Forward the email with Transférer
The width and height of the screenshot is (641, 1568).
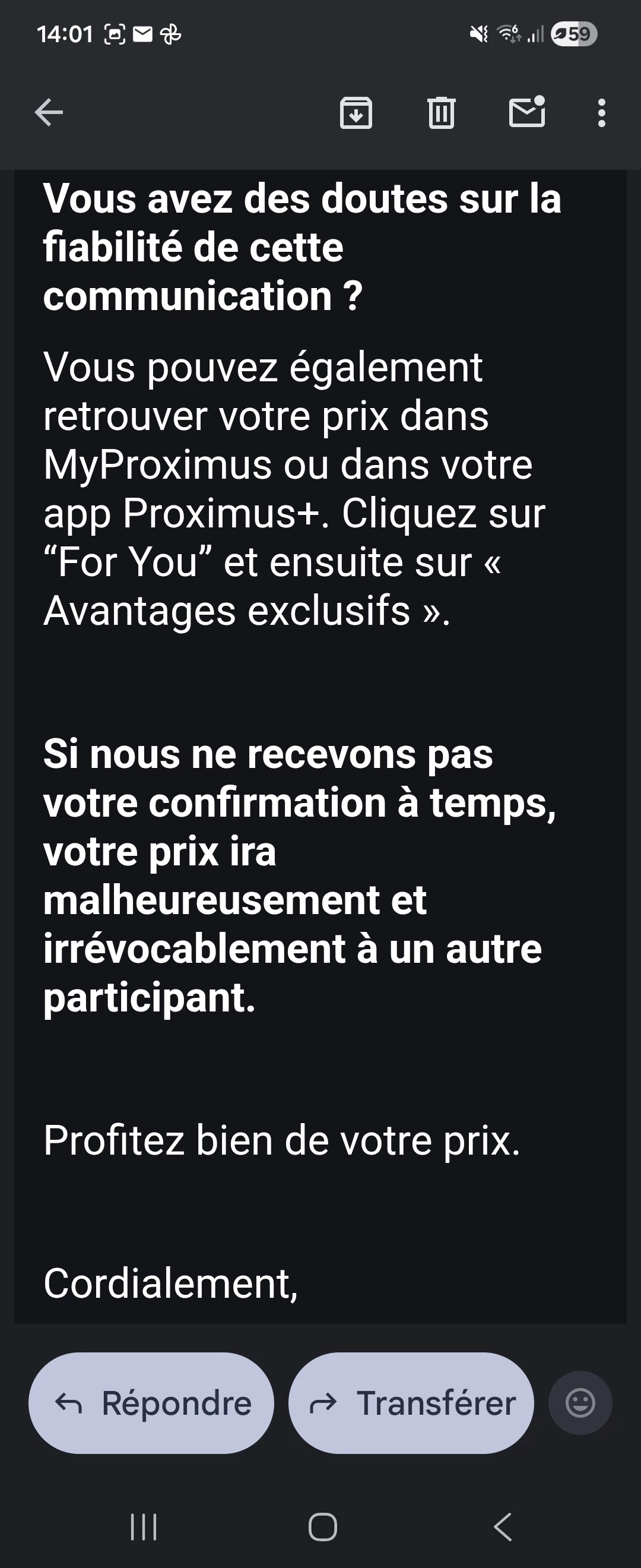411,1403
